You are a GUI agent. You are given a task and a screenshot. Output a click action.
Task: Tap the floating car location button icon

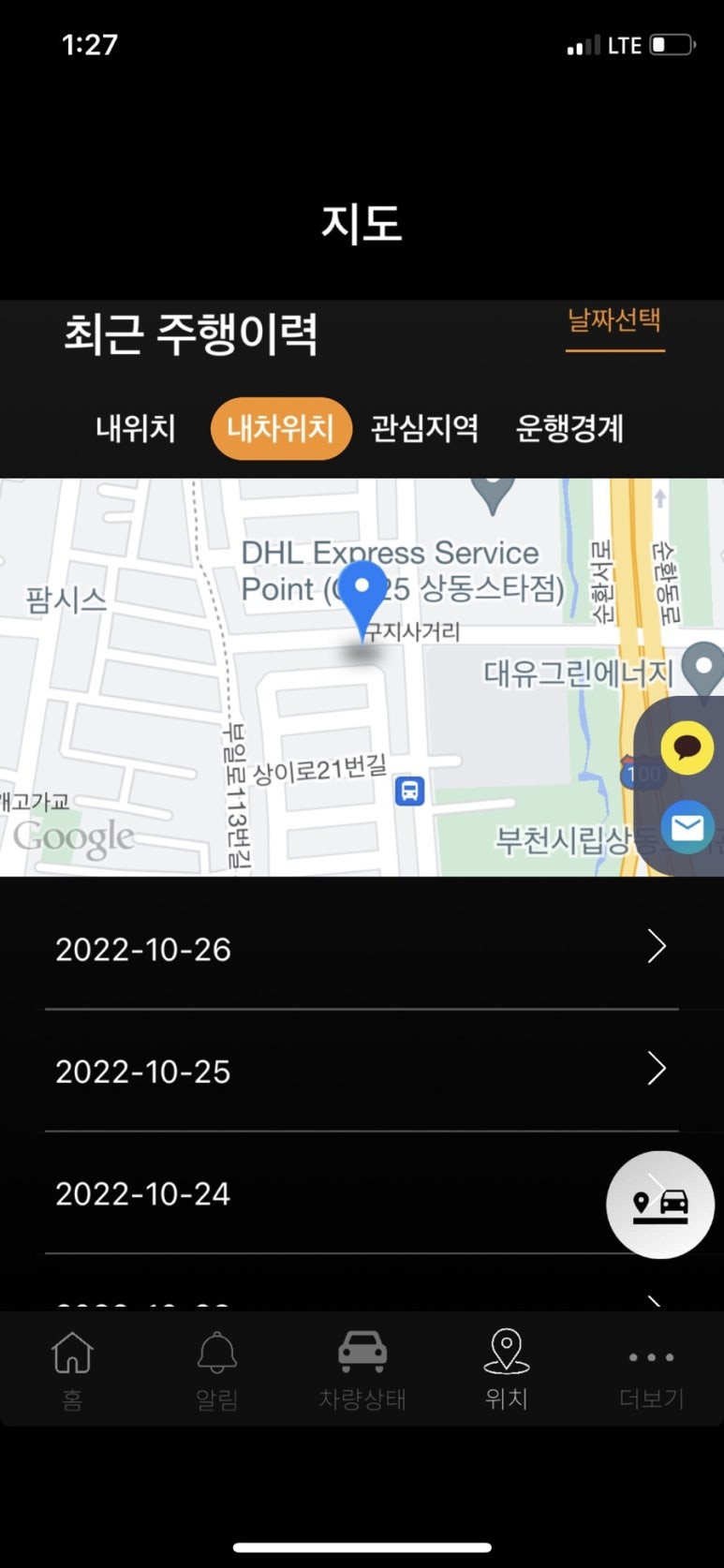coord(661,1205)
